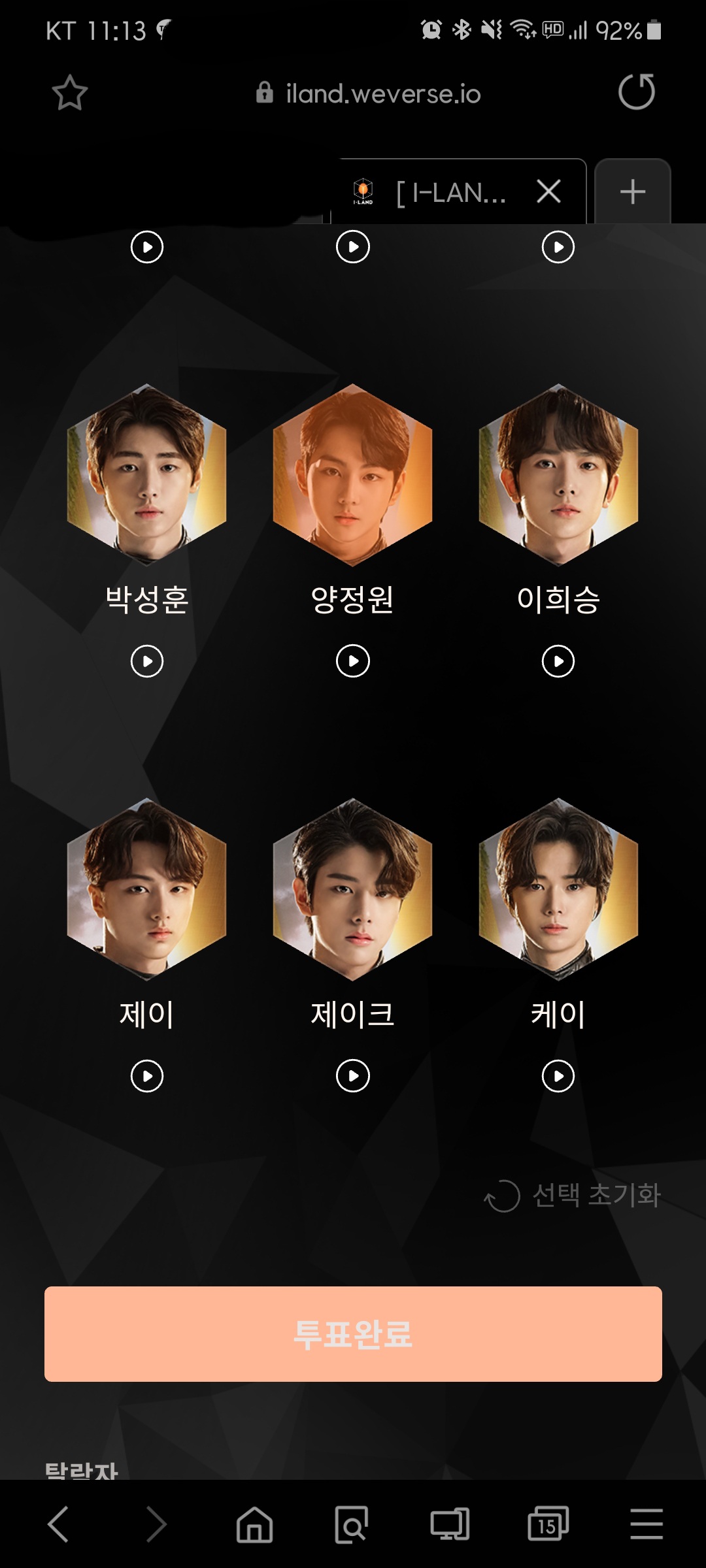Play 양정원's video clip

[353, 661]
